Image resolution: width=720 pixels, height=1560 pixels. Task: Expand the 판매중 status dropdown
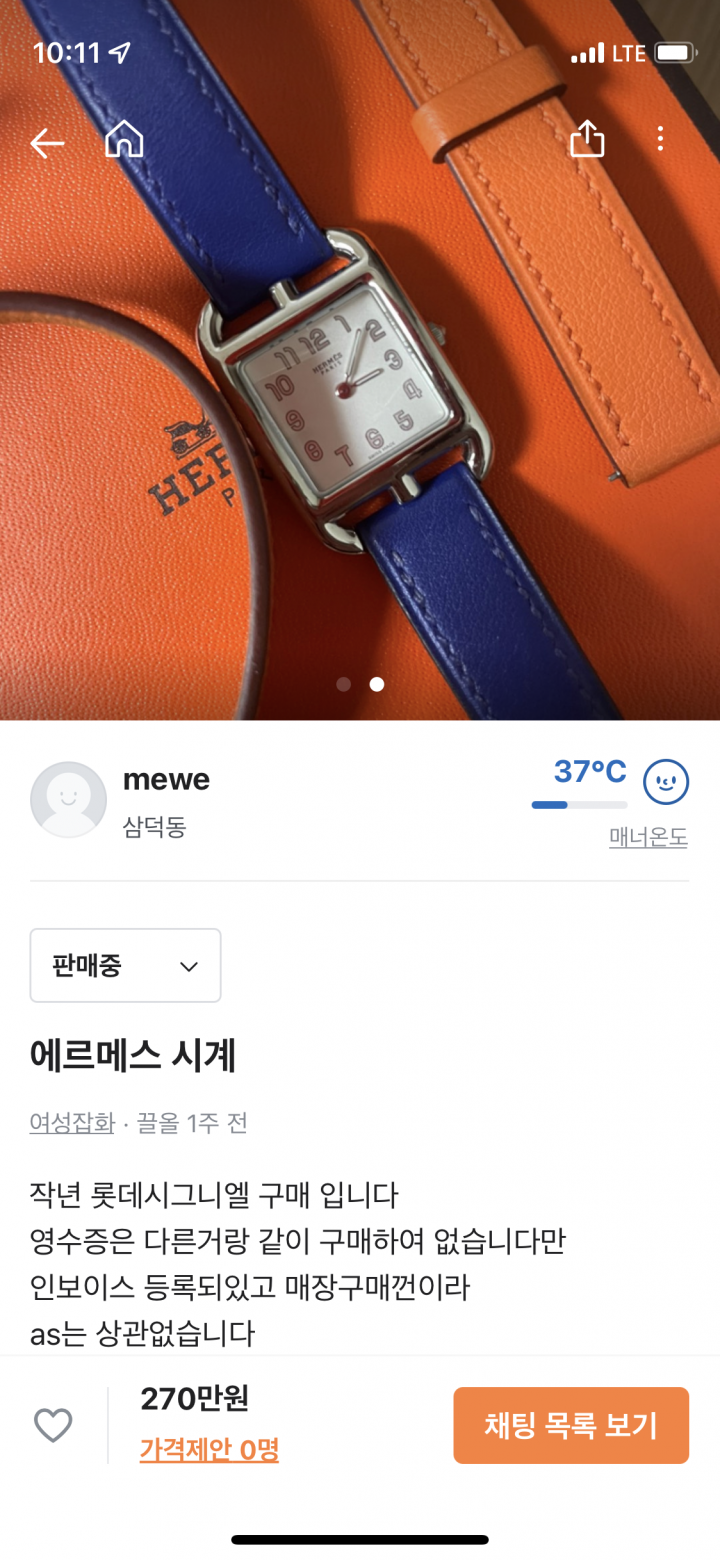coord(125,965)
